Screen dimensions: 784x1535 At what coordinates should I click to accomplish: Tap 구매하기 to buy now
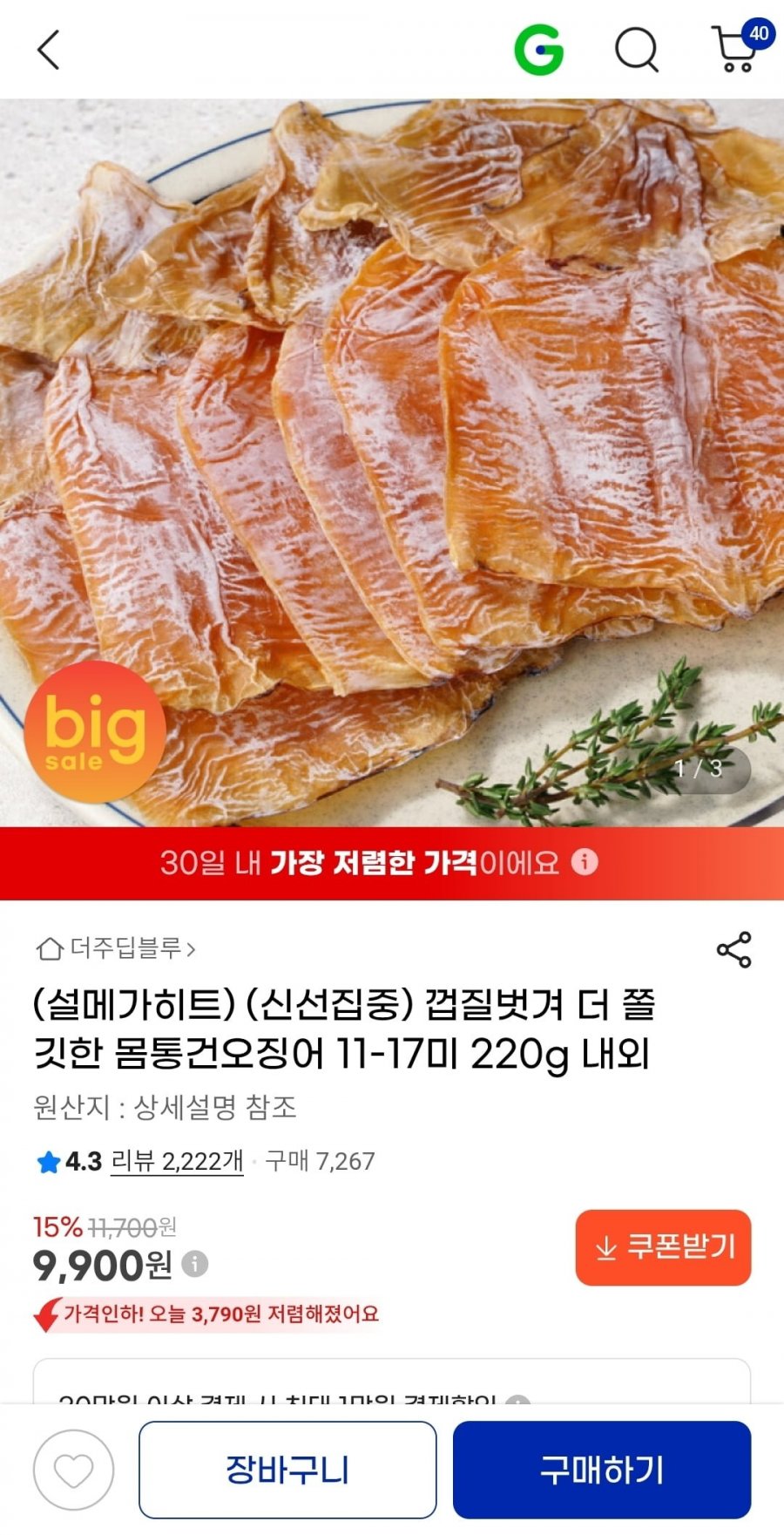point(601,1470)
